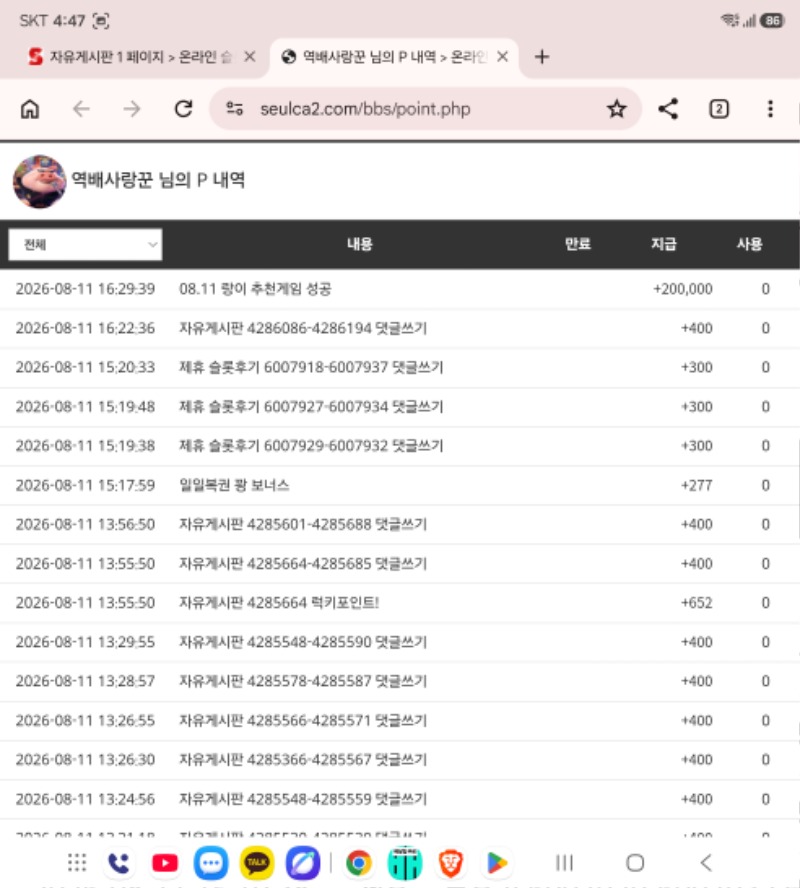Viewport: 800px width, 888px height.
Task: Open KakaoTalk from the taskbar
Action: tap(256, 863)
